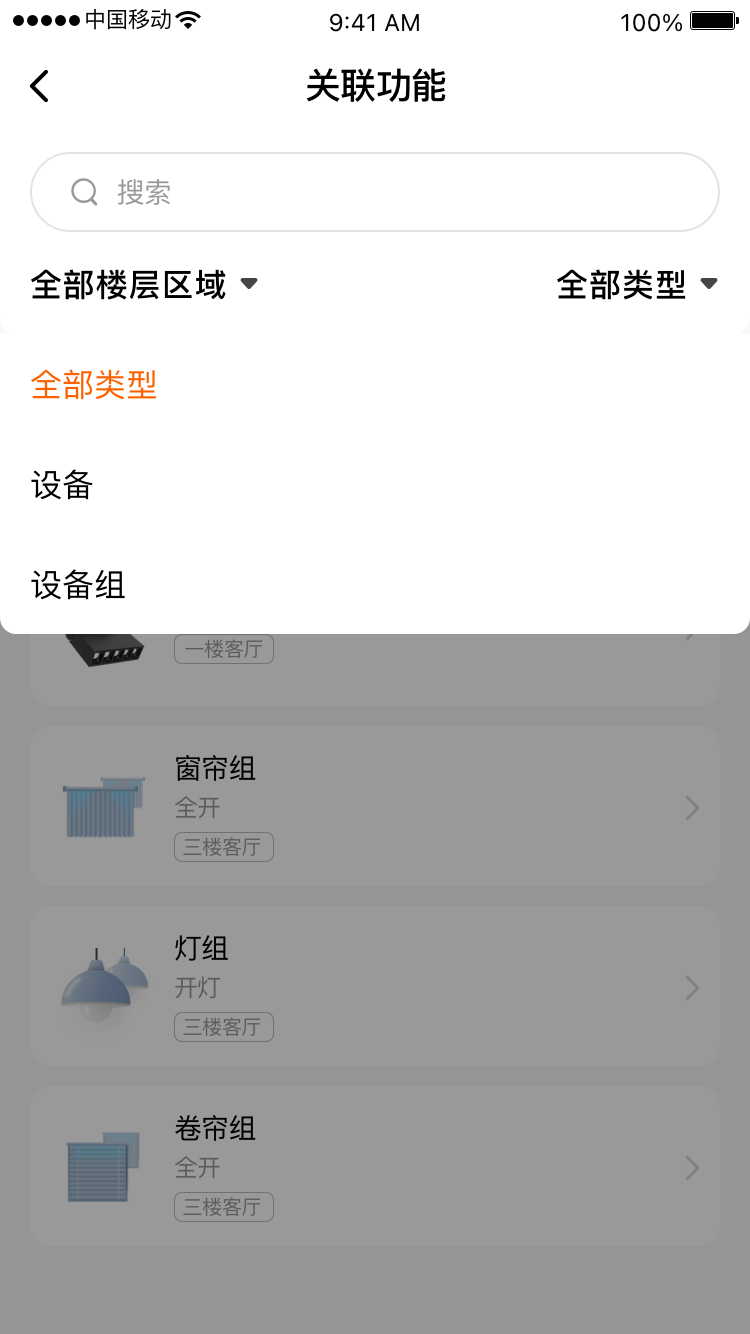Tap the 搜索 search field
Viewport: 750px width, 1334px height.
(x=375, y=192)
